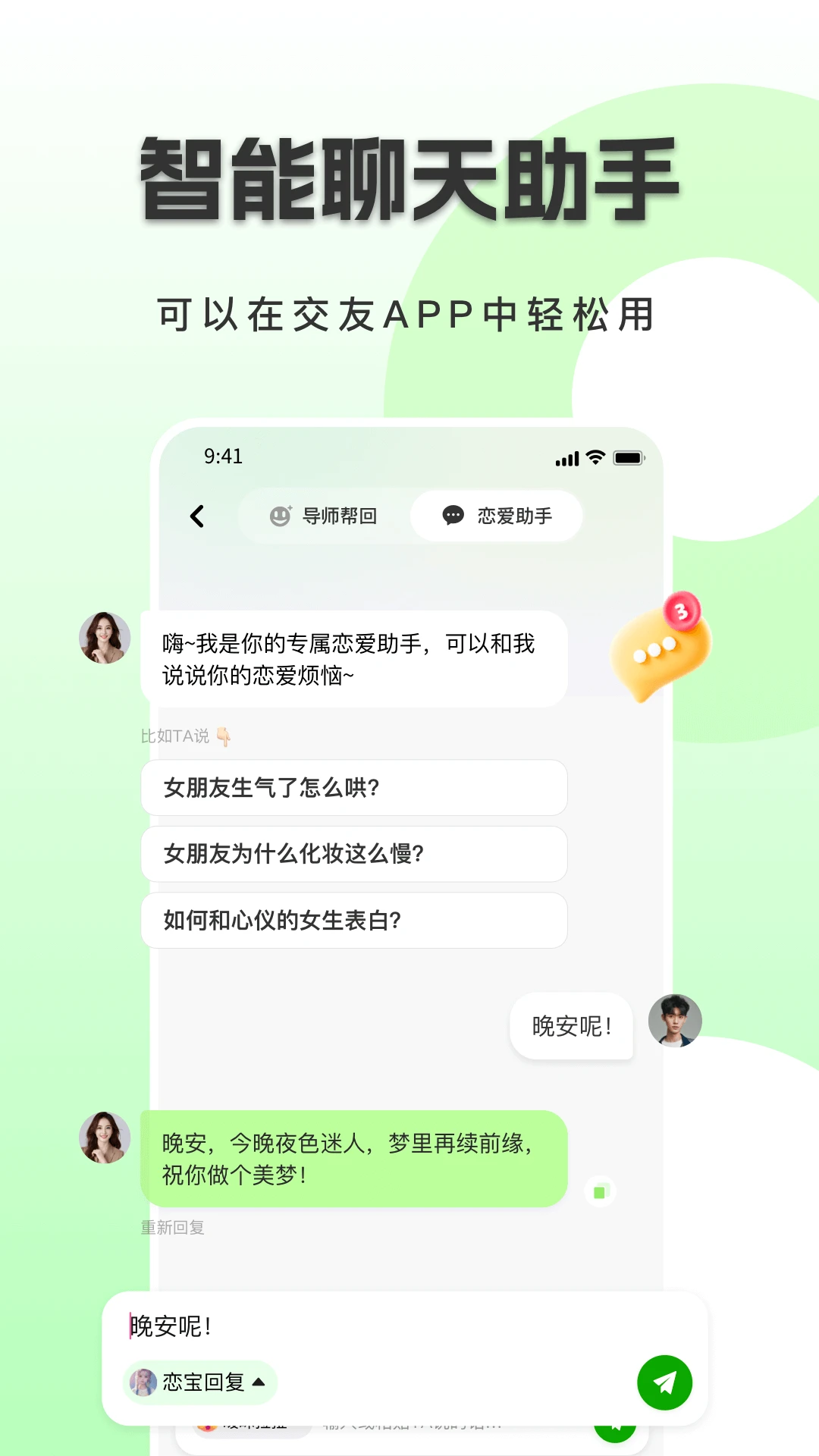This screenshot has height=1456, width=819.
Task: Switch to the 恋爱助手 tab
Action: pyautogui.click(x=497, y=515)
